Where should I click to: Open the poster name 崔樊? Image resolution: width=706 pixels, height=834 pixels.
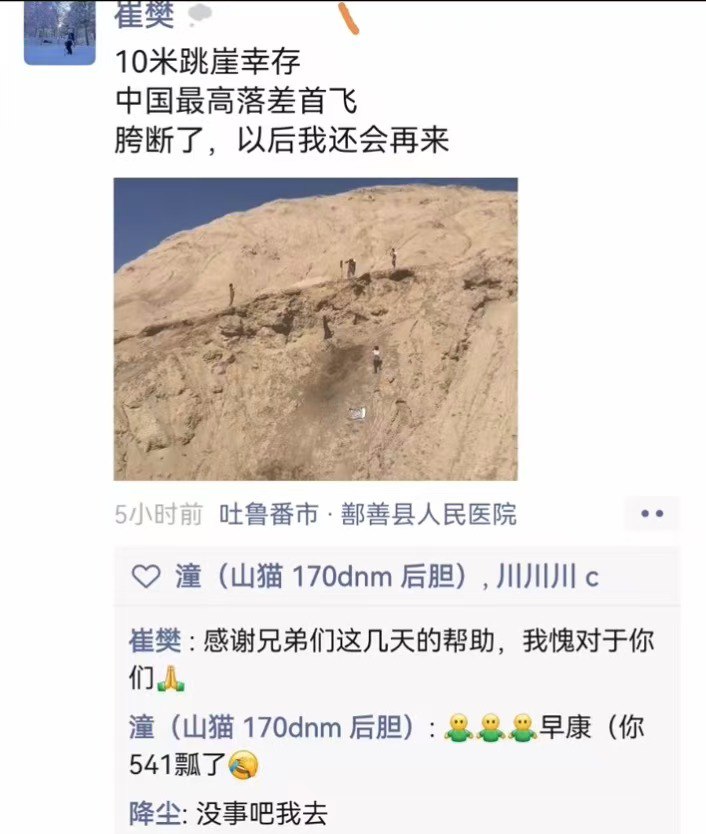point(144,14)
